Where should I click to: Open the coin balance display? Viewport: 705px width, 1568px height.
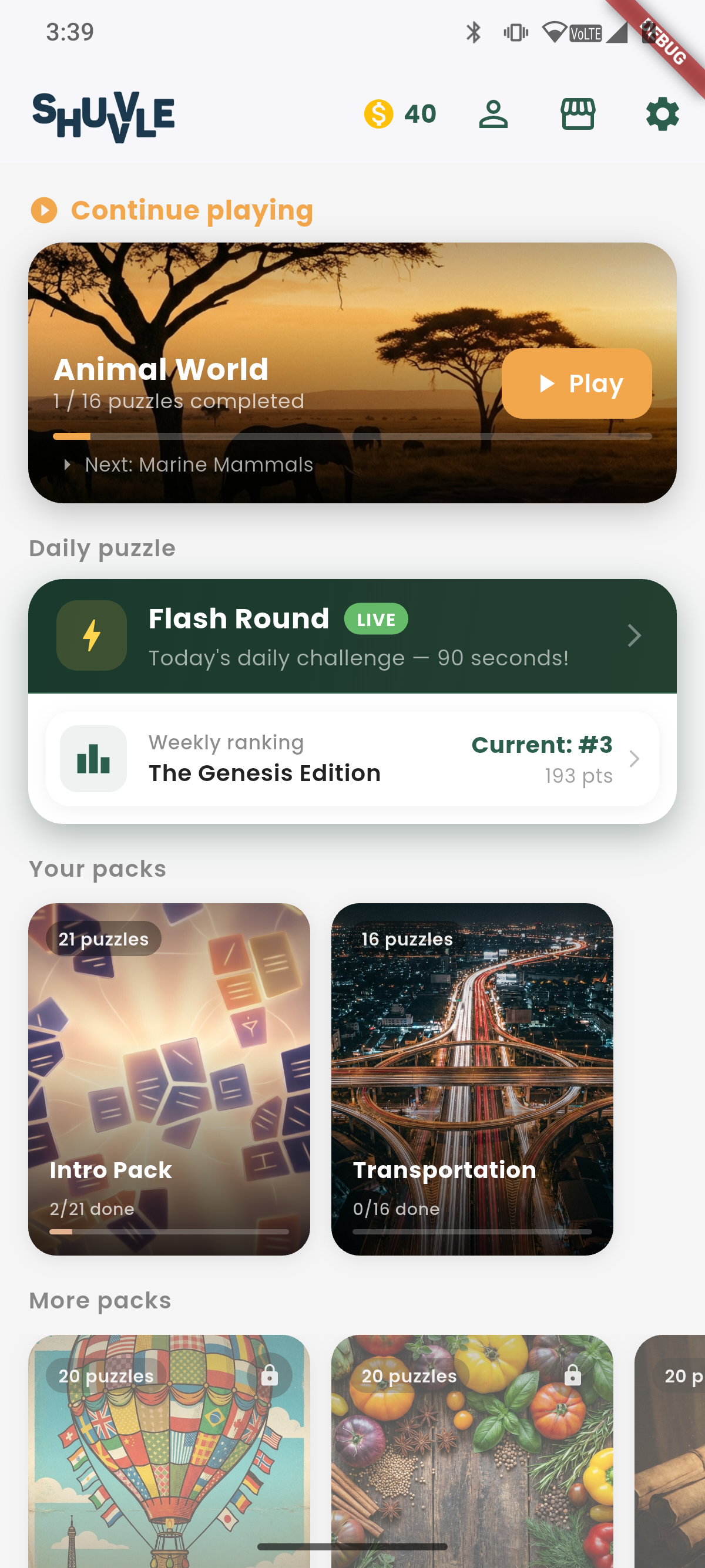400,113
